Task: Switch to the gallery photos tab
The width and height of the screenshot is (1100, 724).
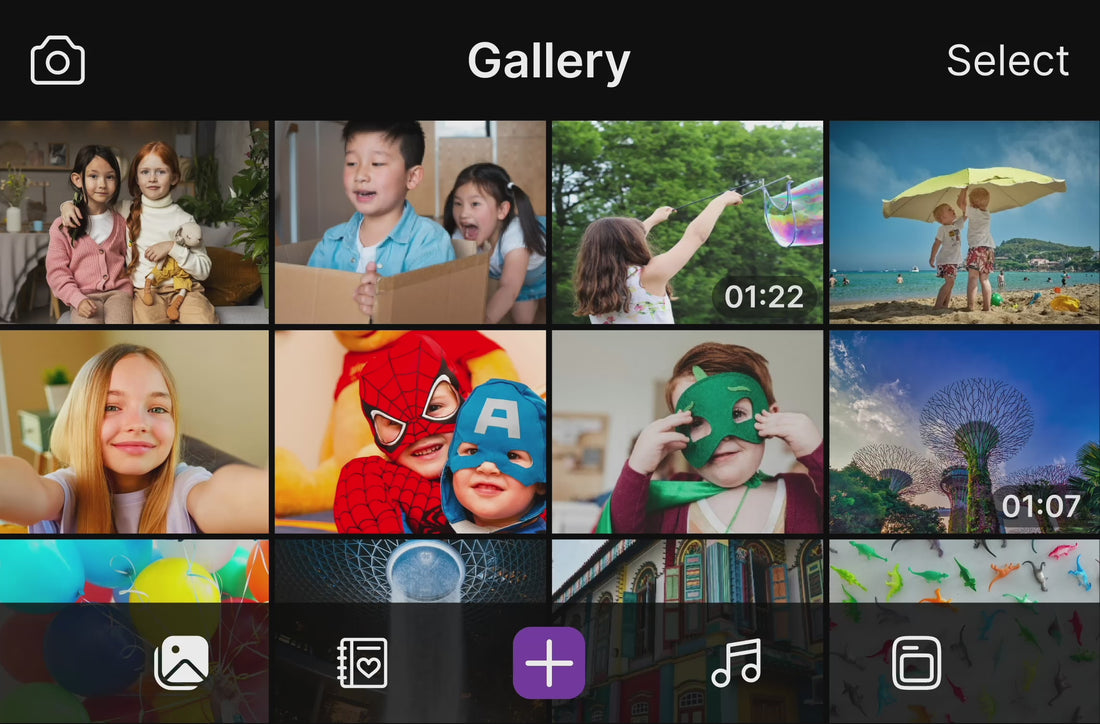Action: [x=181, y=663]
